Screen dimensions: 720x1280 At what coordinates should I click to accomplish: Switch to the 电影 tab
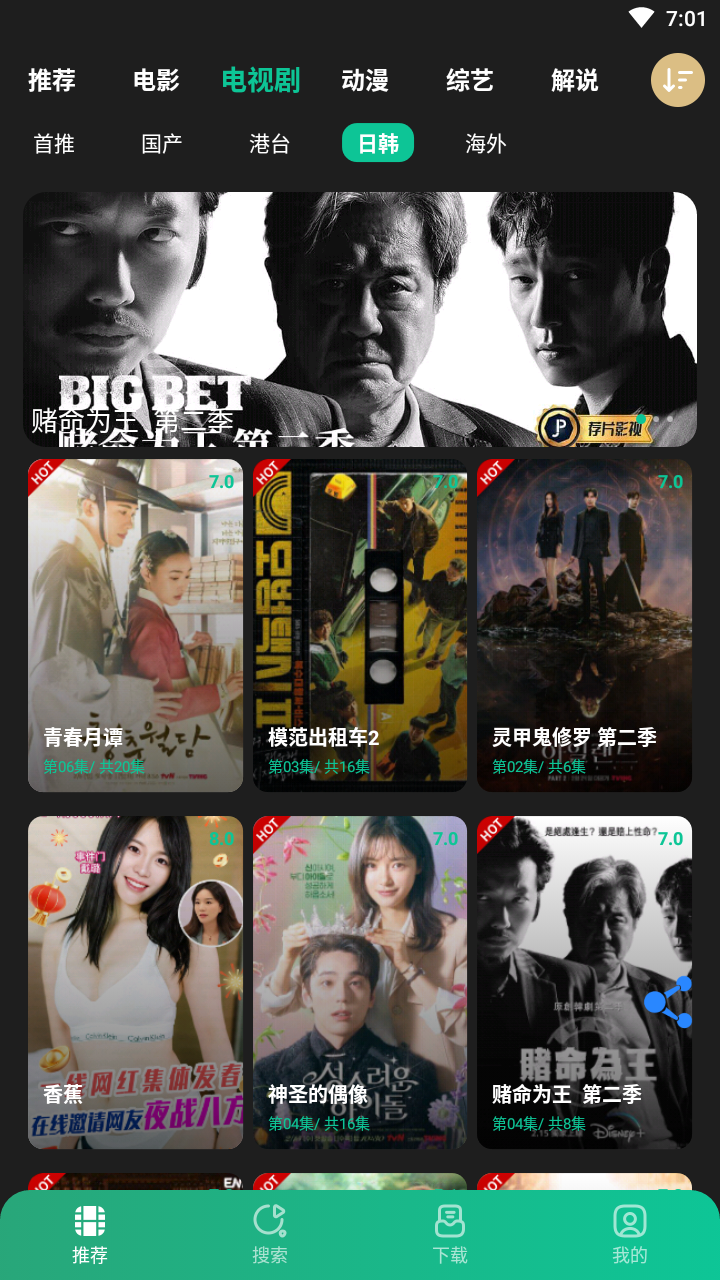point(156,80)
